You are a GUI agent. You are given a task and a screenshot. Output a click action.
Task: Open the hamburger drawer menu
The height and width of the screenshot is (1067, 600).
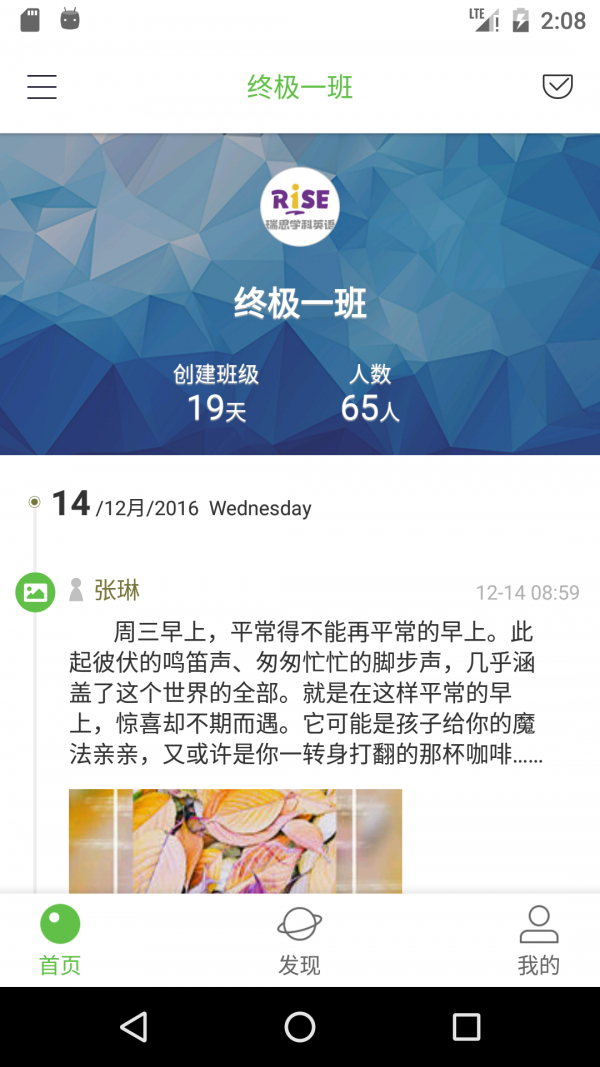42,87
